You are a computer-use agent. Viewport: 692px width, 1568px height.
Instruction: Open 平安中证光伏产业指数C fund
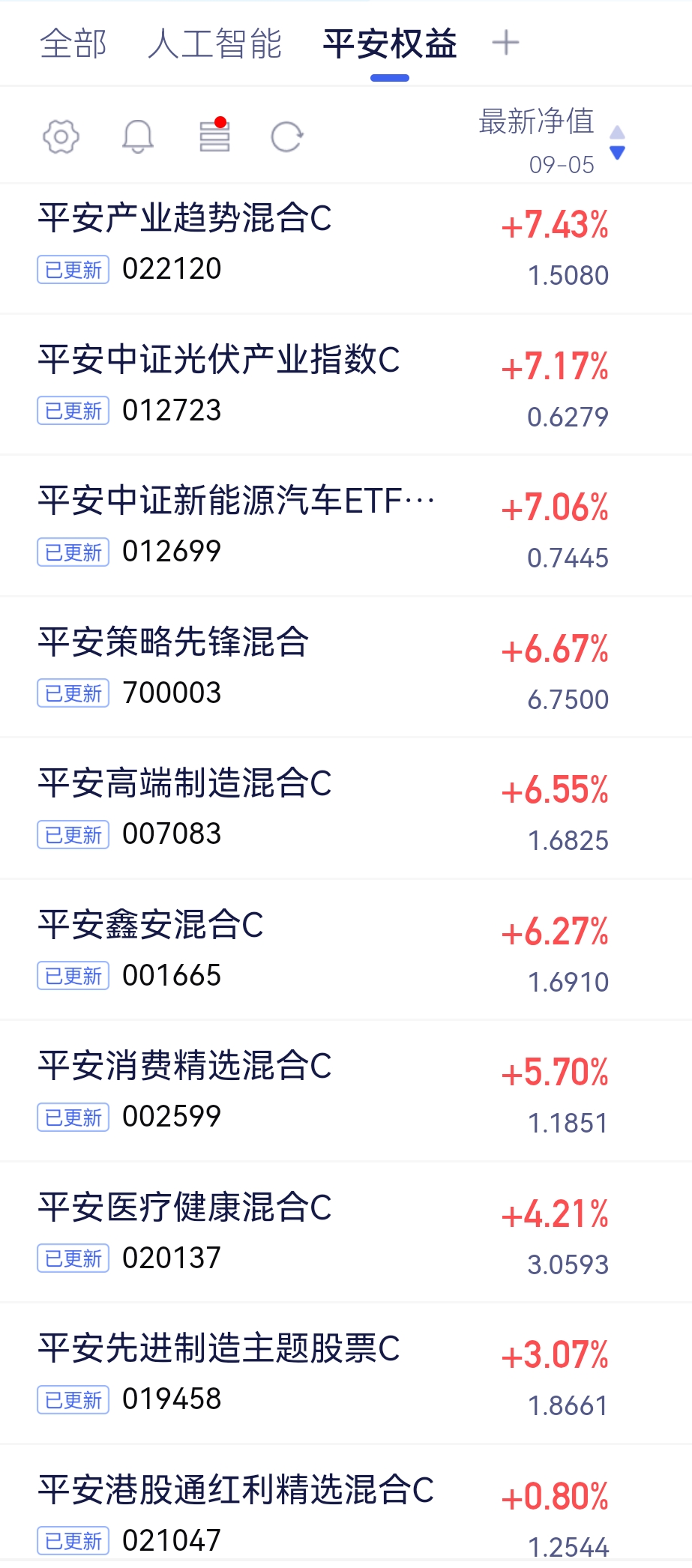[346, 385]
